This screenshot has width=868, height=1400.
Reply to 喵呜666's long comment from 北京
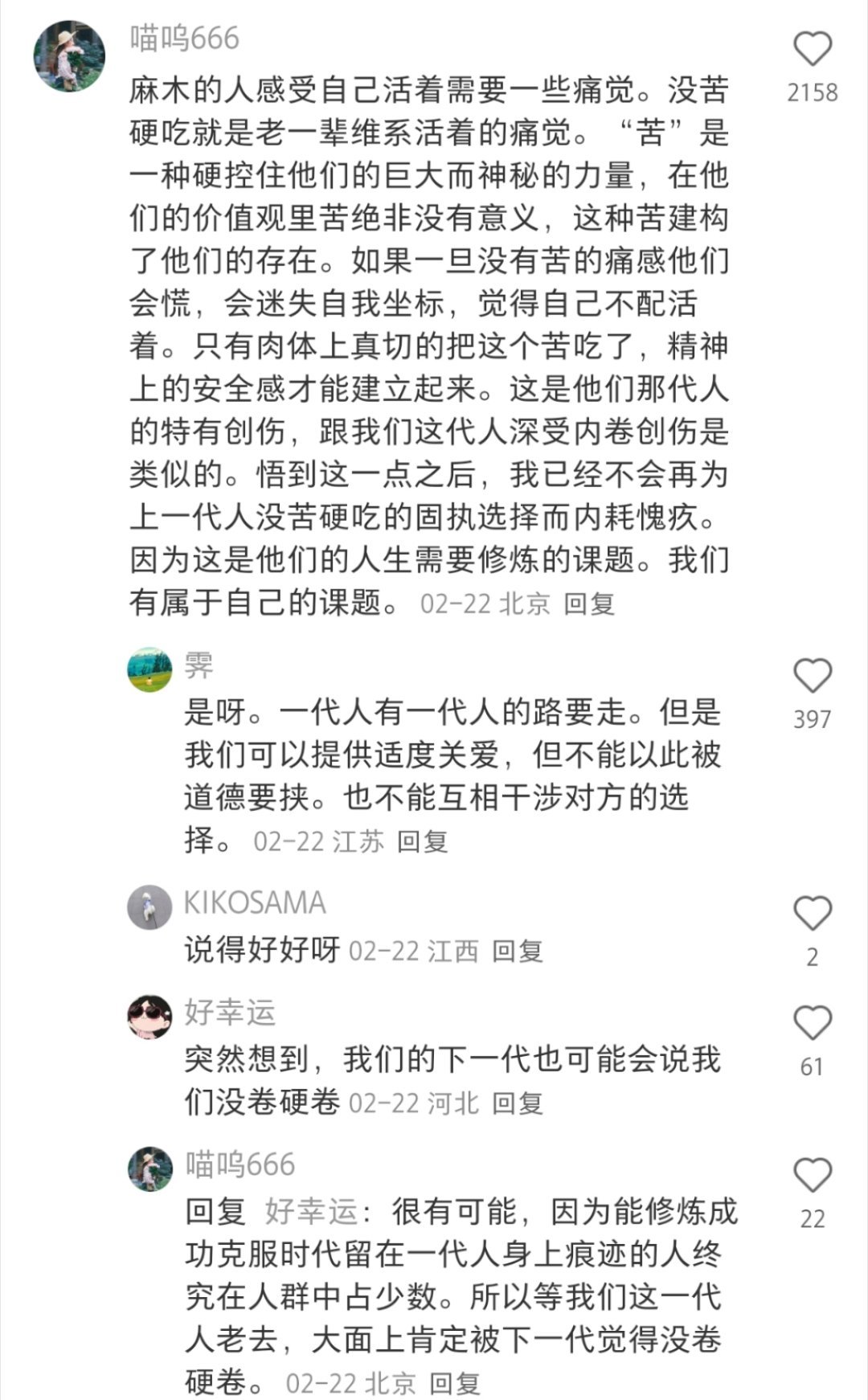[589, 604]
